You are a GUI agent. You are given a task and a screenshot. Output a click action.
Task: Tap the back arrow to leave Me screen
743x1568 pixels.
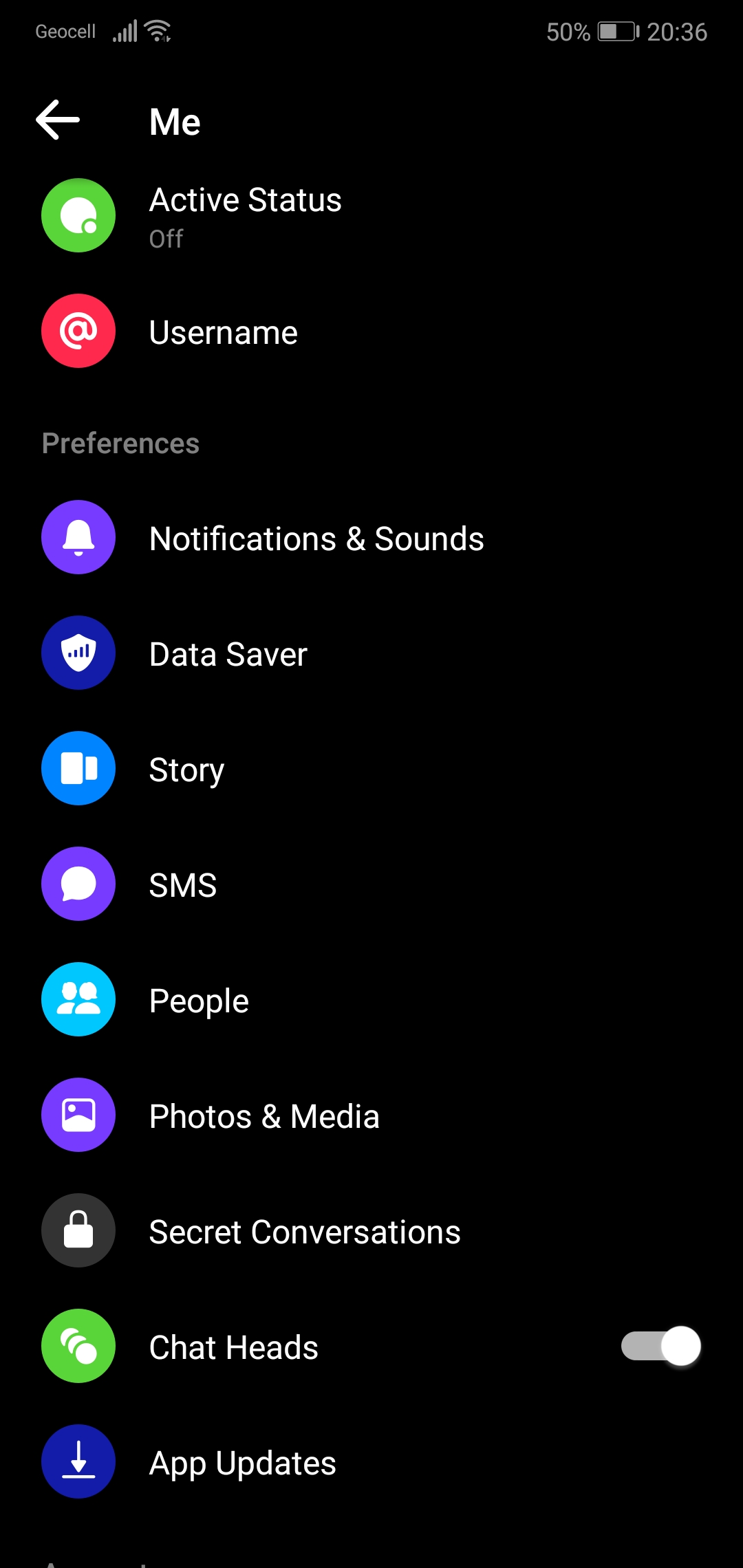[57, 120]
